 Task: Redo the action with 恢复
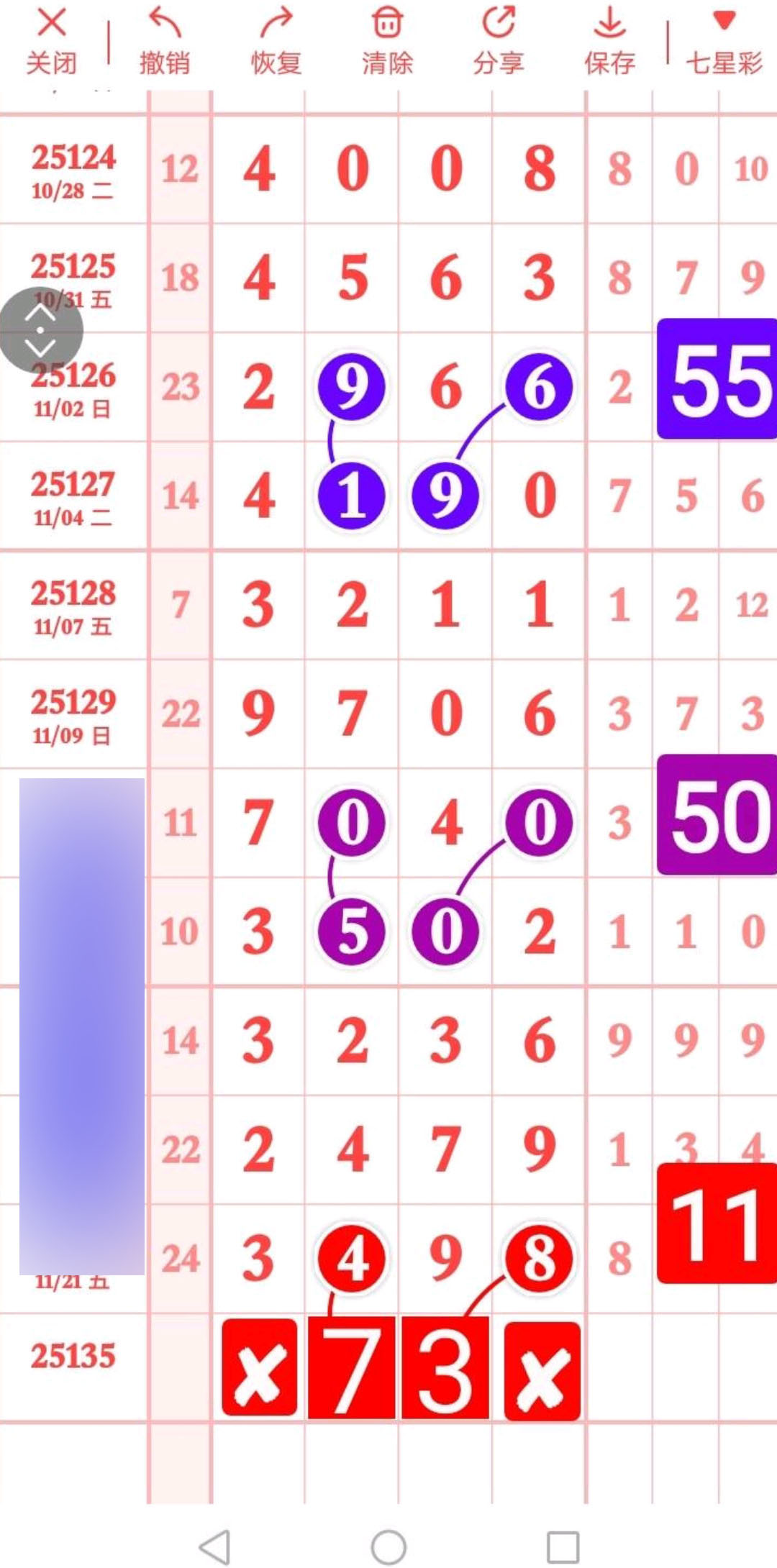point(276,42)
